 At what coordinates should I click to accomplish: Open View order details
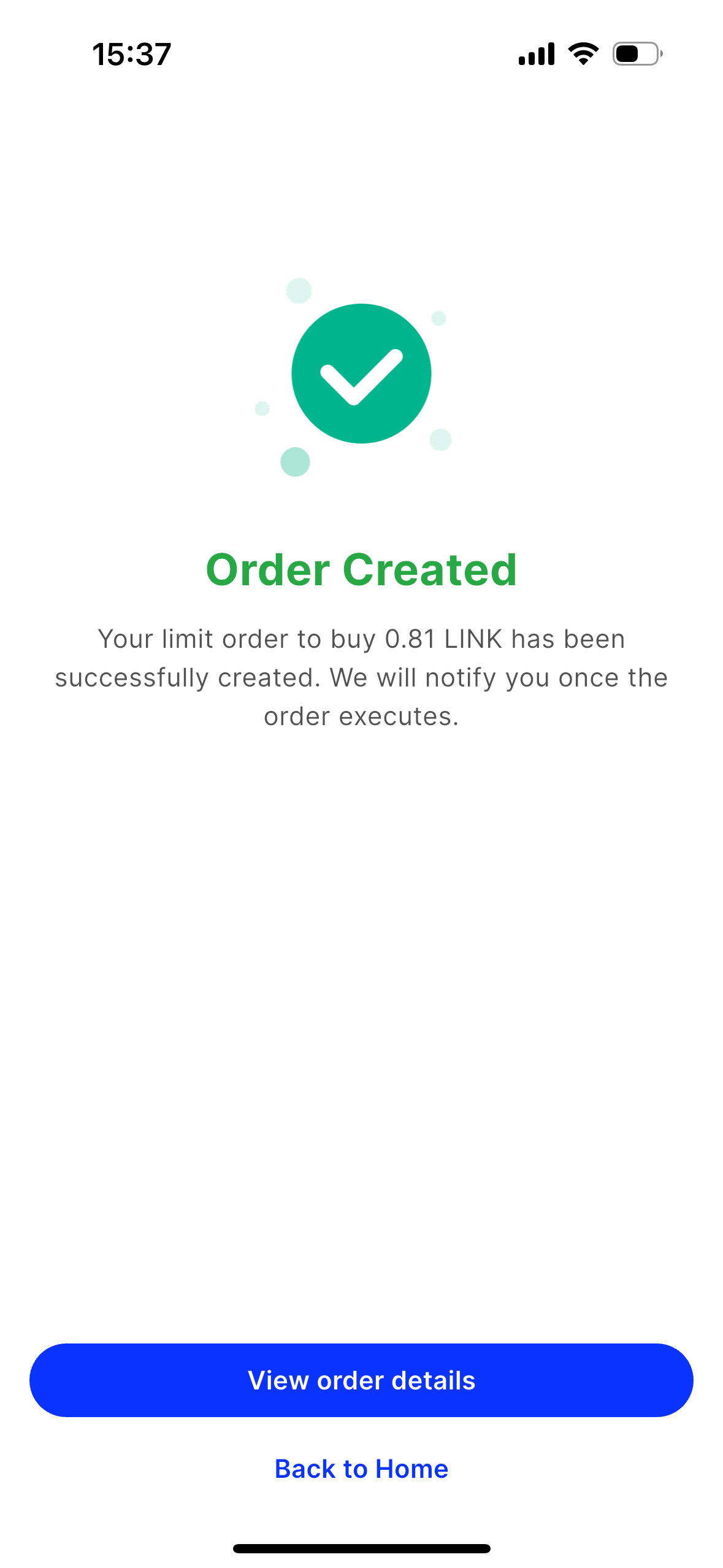pos(361,1380)
